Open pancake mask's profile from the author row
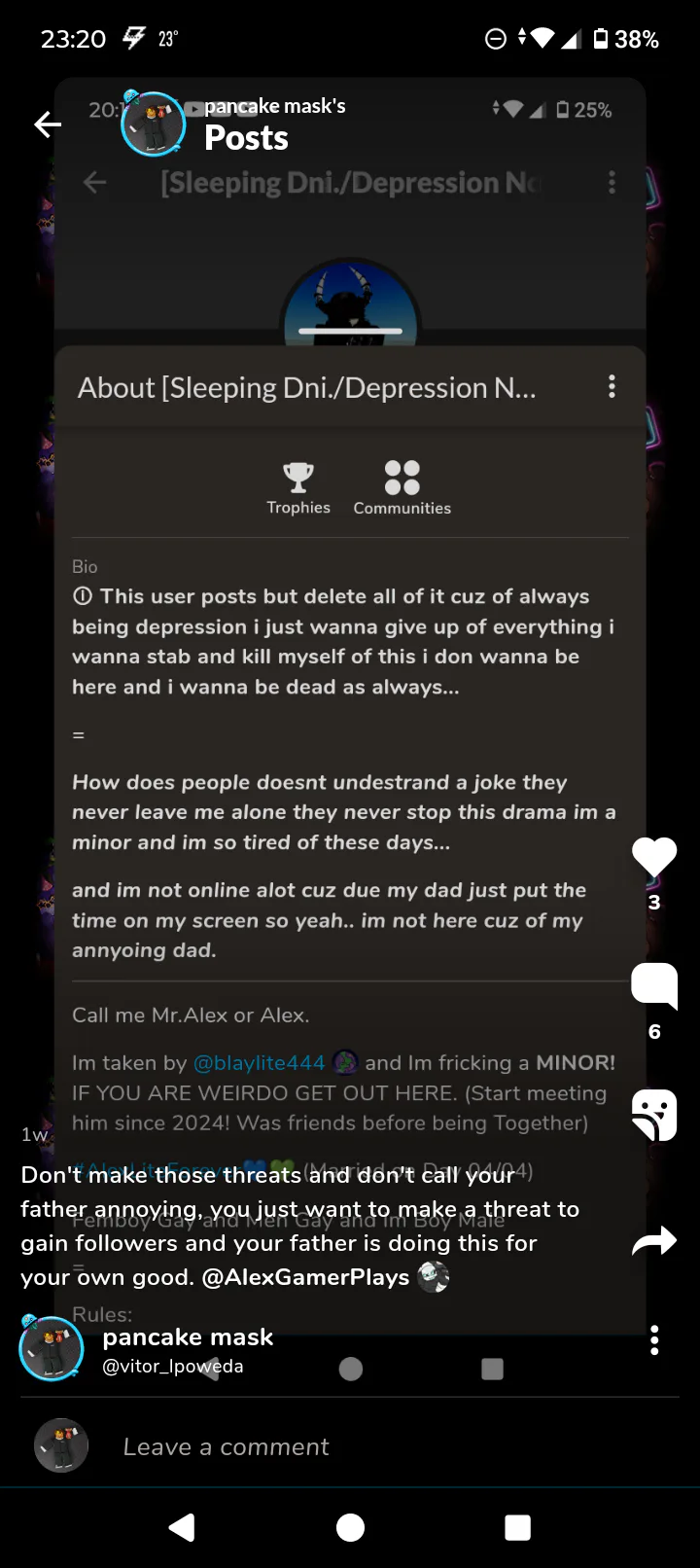This screenshot has height=1568, width=700. pos(188,1337)
